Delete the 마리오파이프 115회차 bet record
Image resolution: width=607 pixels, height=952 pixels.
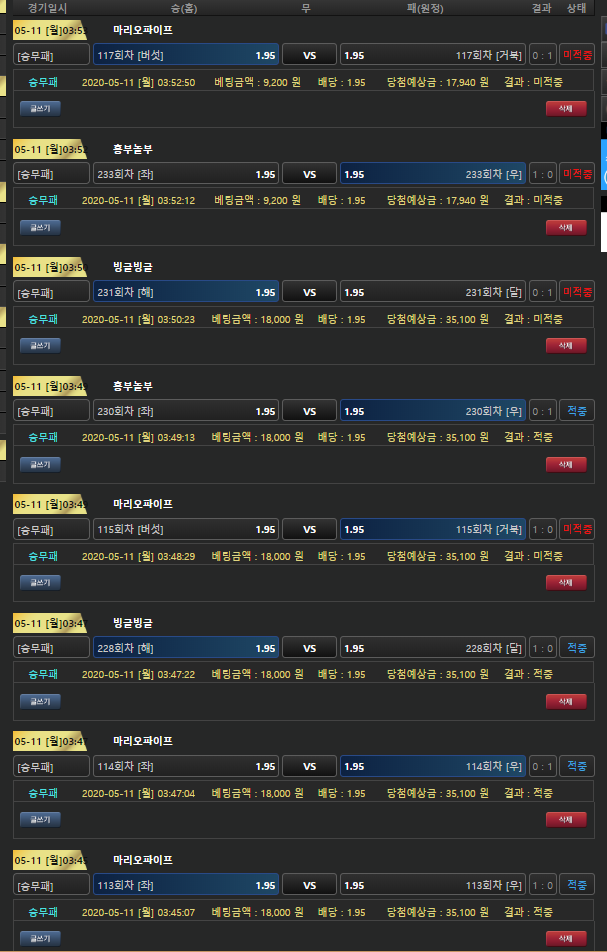[x=565, y=582]
